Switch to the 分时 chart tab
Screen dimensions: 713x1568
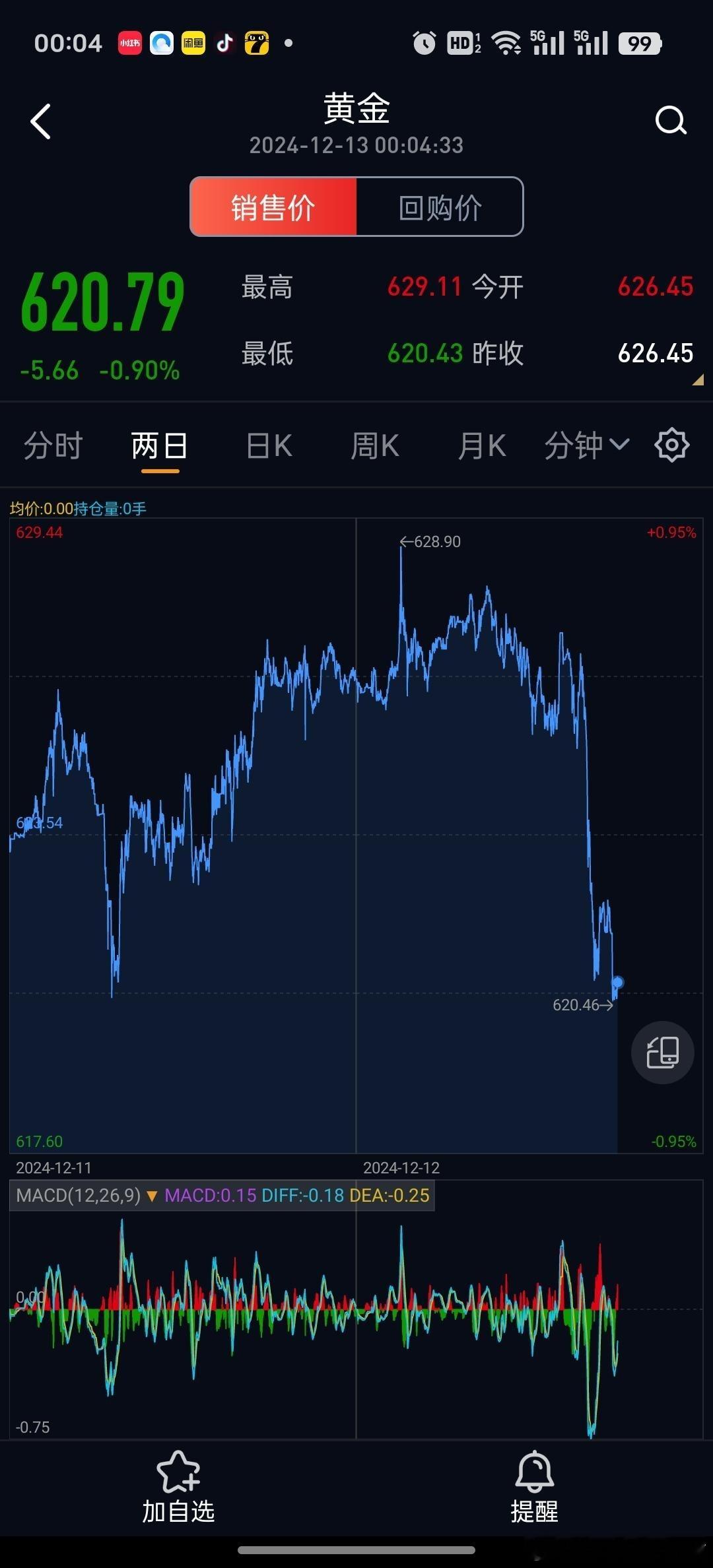pos(53,445)
